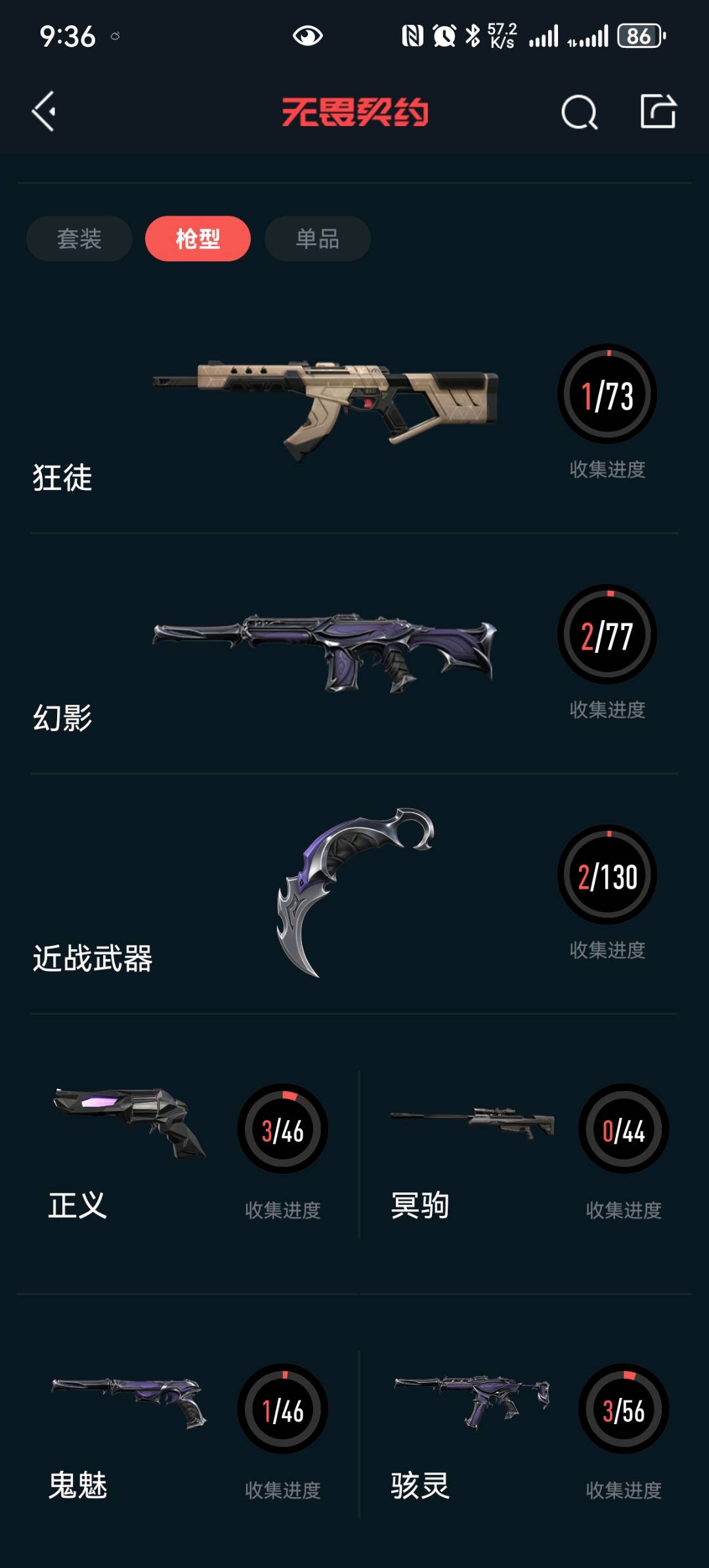709x1568 pixels.
Task: Go back using the top-left arrow
Action: click(45, 112)
